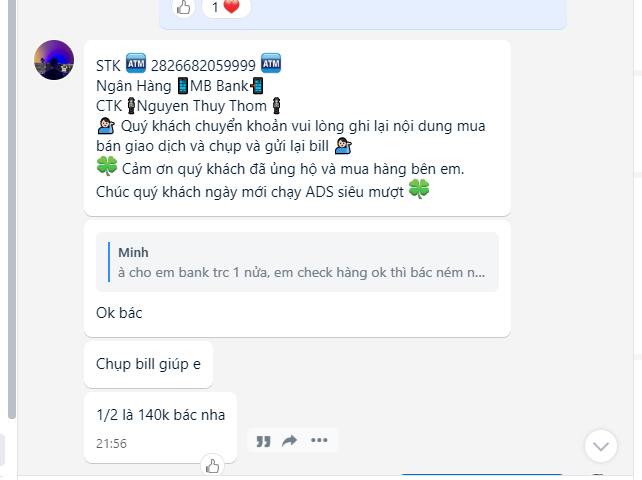The image size is (642, 480).
Task: Quote-reply to the 140k message
Action: pyautogui.click(x=264, y=441)
